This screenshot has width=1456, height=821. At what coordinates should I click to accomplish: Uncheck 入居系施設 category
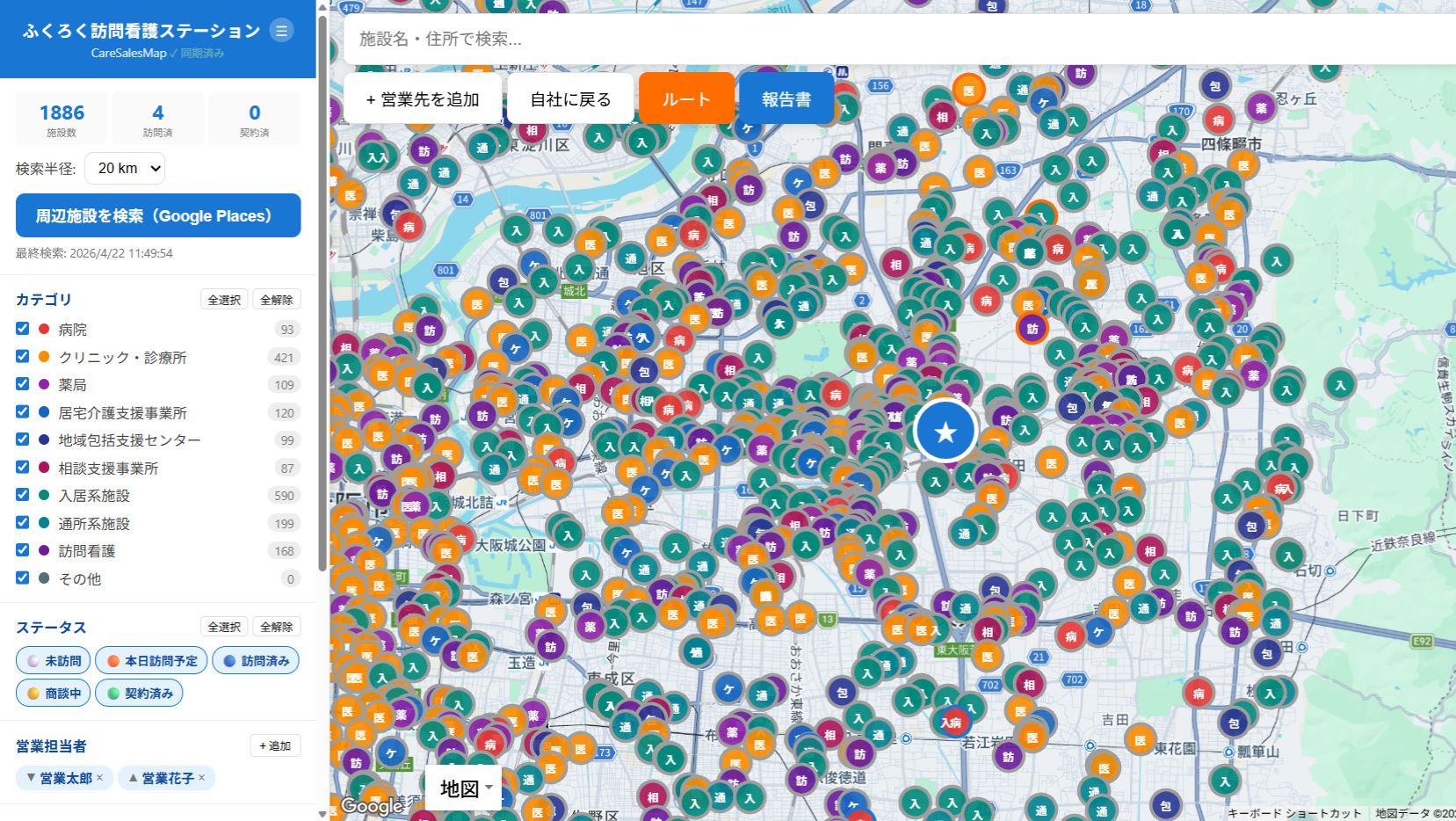[x=23, y=495]
